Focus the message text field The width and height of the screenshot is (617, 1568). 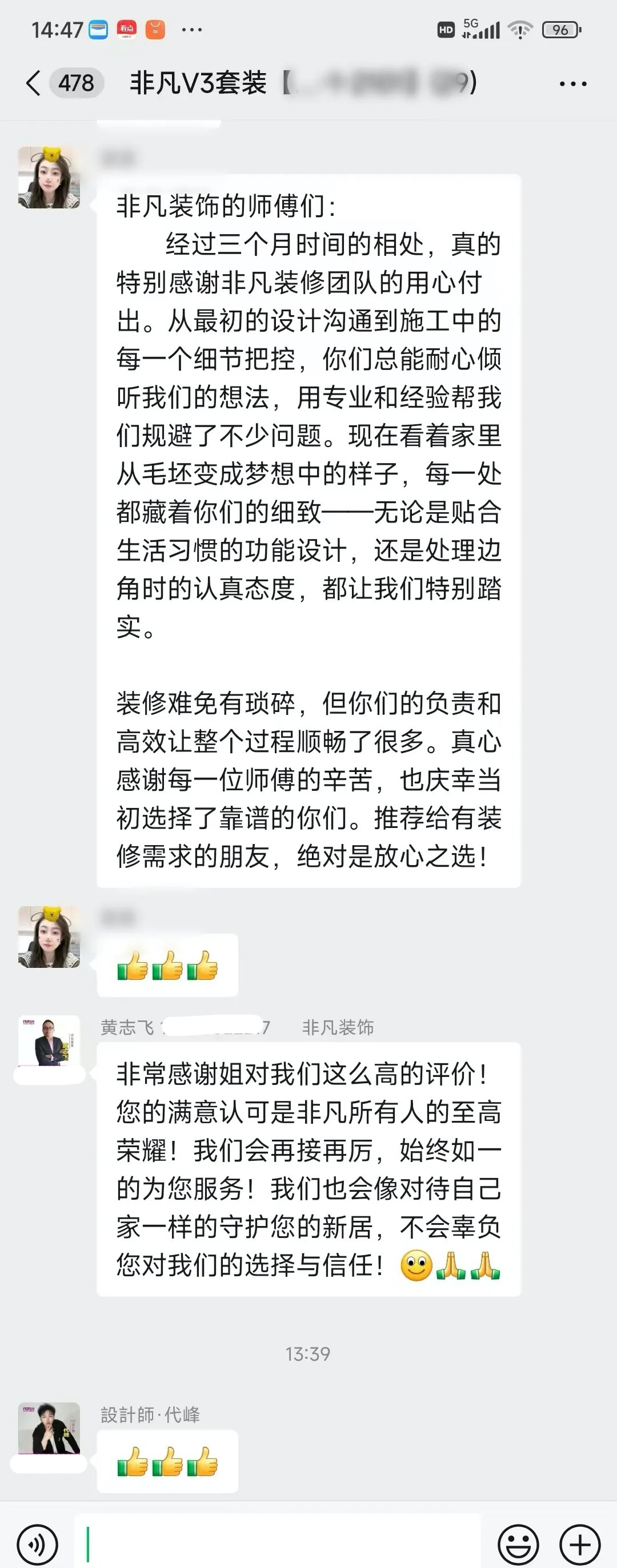(x=277, y=1542)
